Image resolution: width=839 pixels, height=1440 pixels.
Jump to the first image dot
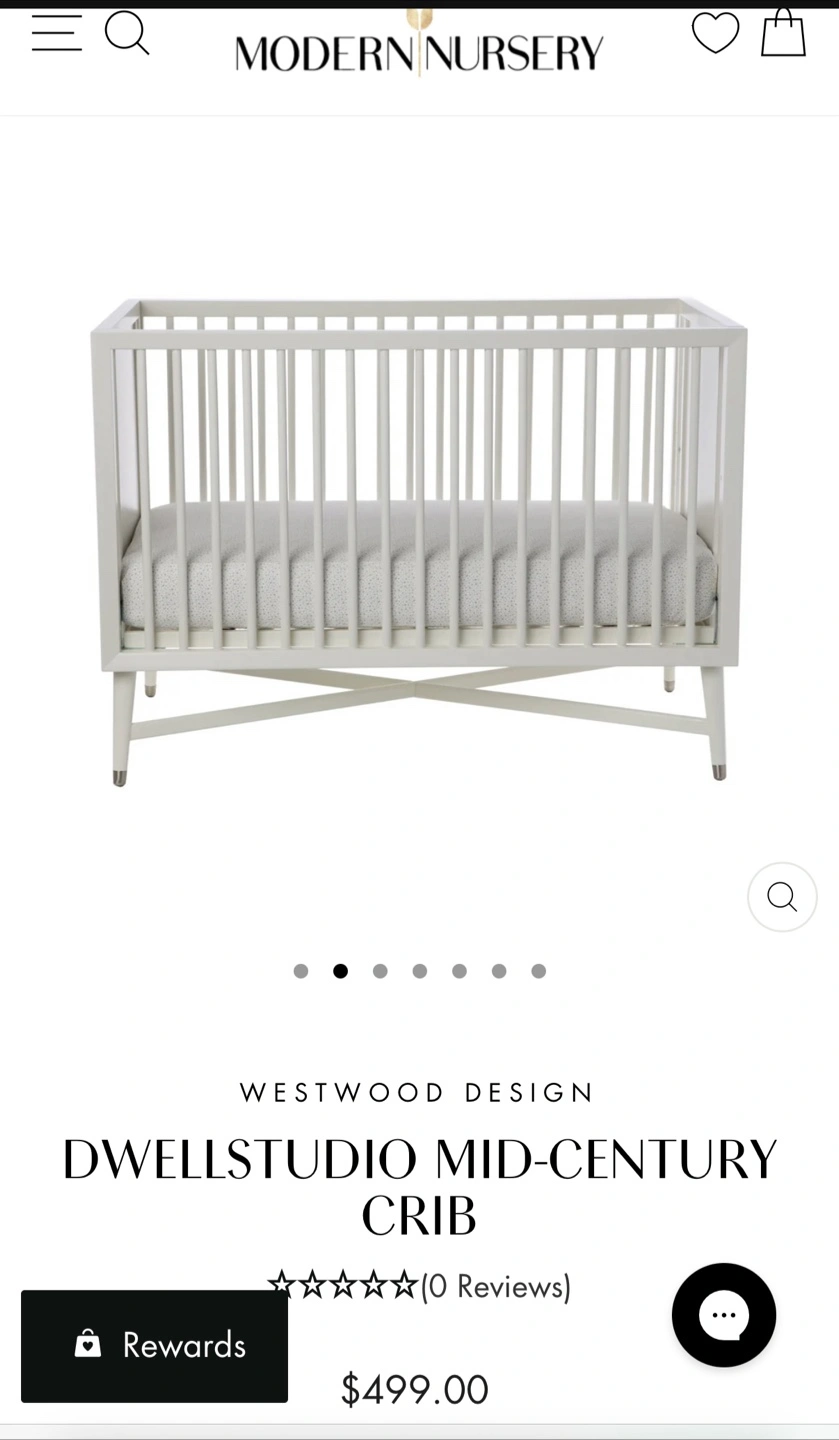point(301,971)
